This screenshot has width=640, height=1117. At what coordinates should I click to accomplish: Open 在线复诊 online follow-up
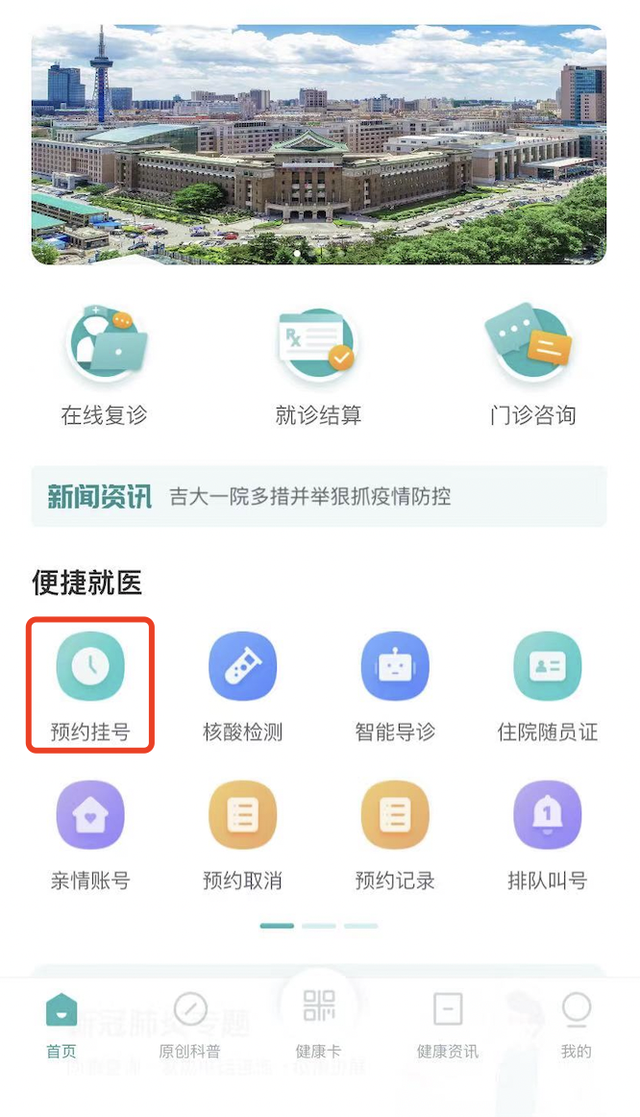pyautogui.click(x=105, y=364)
